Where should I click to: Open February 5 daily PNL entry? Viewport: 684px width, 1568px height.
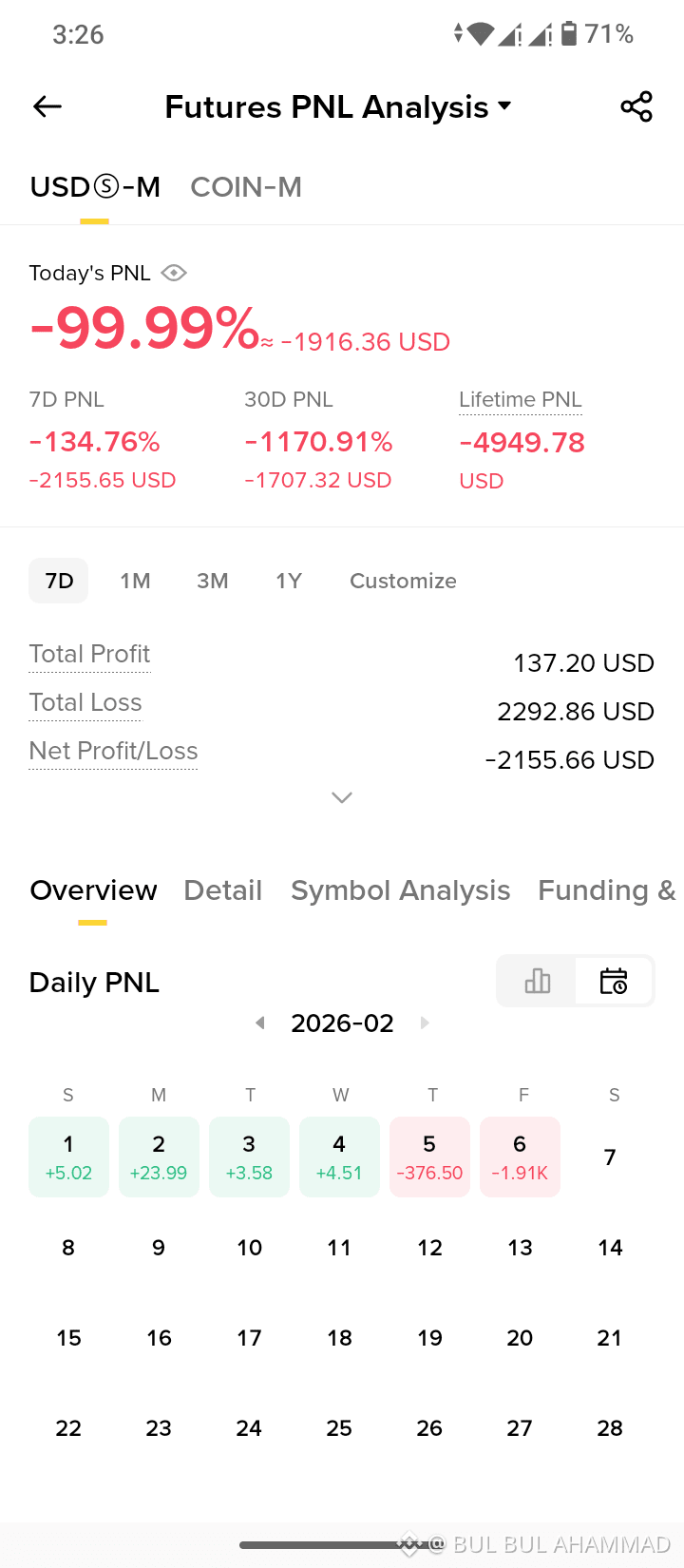(x=429, y=1157)
